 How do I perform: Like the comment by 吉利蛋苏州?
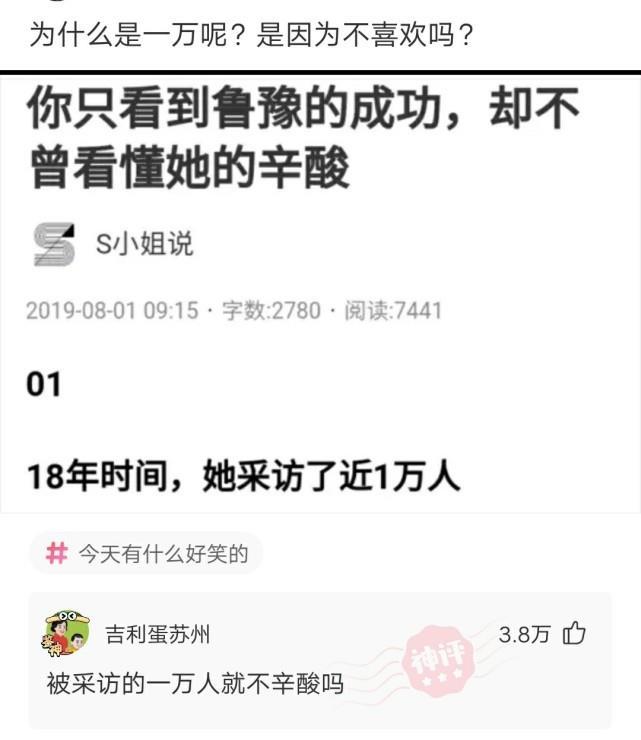tap(575, 633)
